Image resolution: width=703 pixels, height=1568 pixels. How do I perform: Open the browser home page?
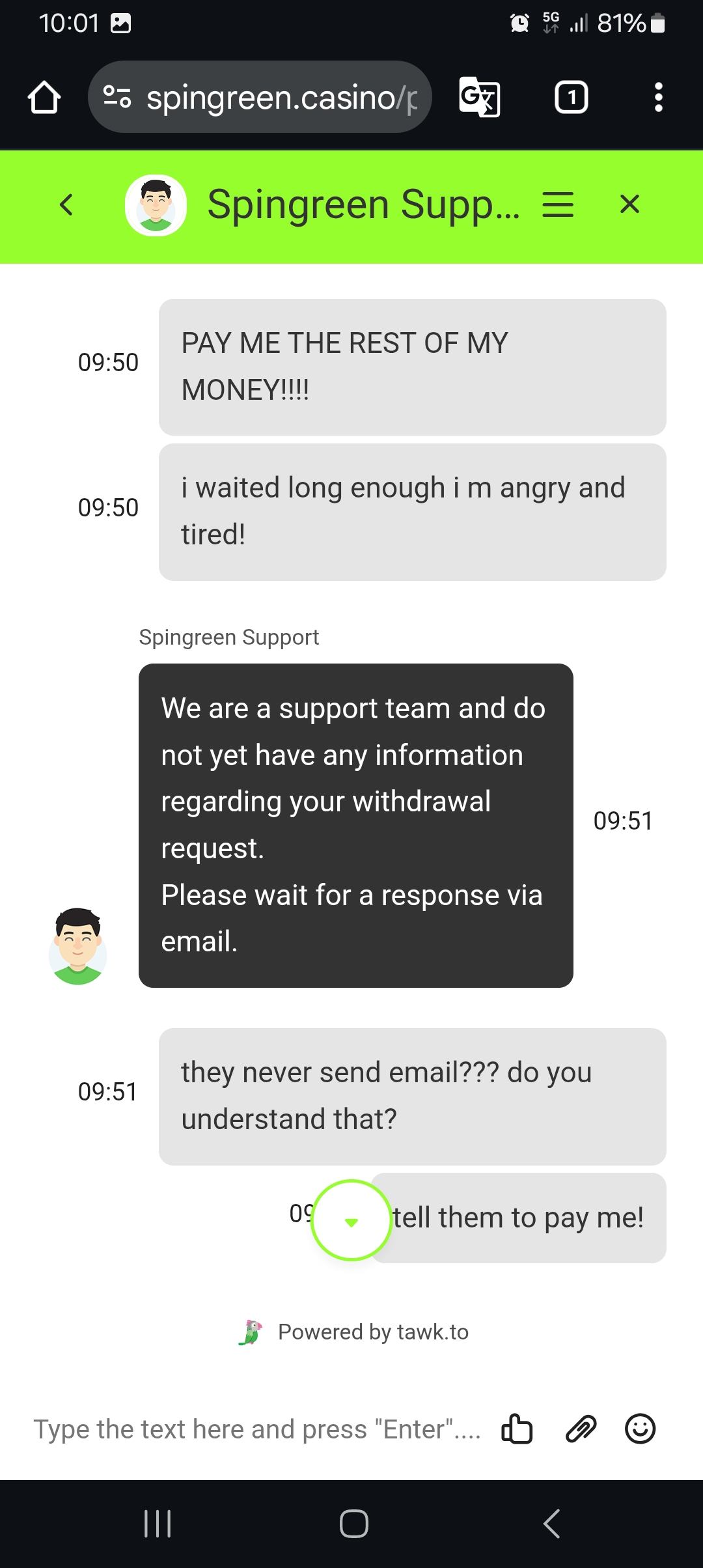pyautogui.click(x=44, y=98)
